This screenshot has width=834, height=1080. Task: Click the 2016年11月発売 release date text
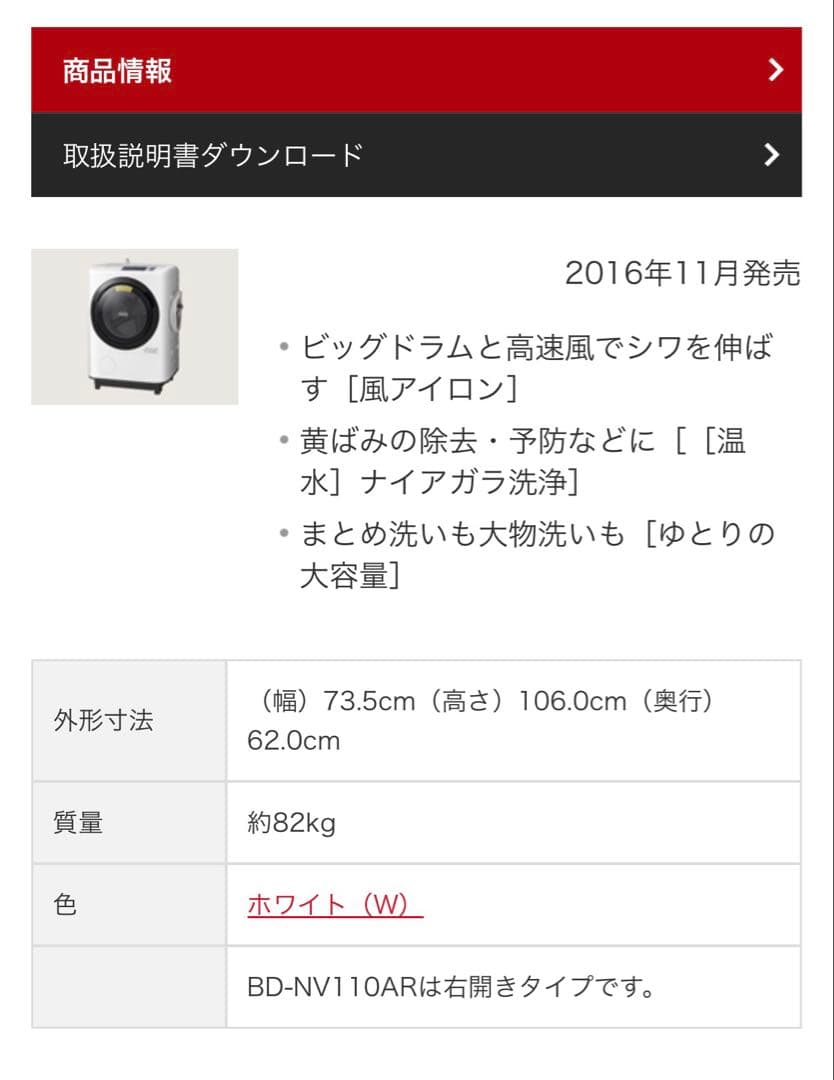pos(683,272)
